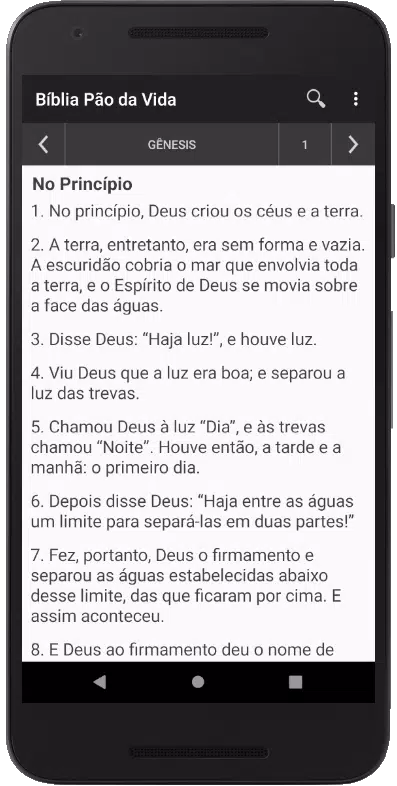The width and height of the screenshot is (397, 786).
Task: Advance to the next chapter arrow
Action: (x=353, y=145)
